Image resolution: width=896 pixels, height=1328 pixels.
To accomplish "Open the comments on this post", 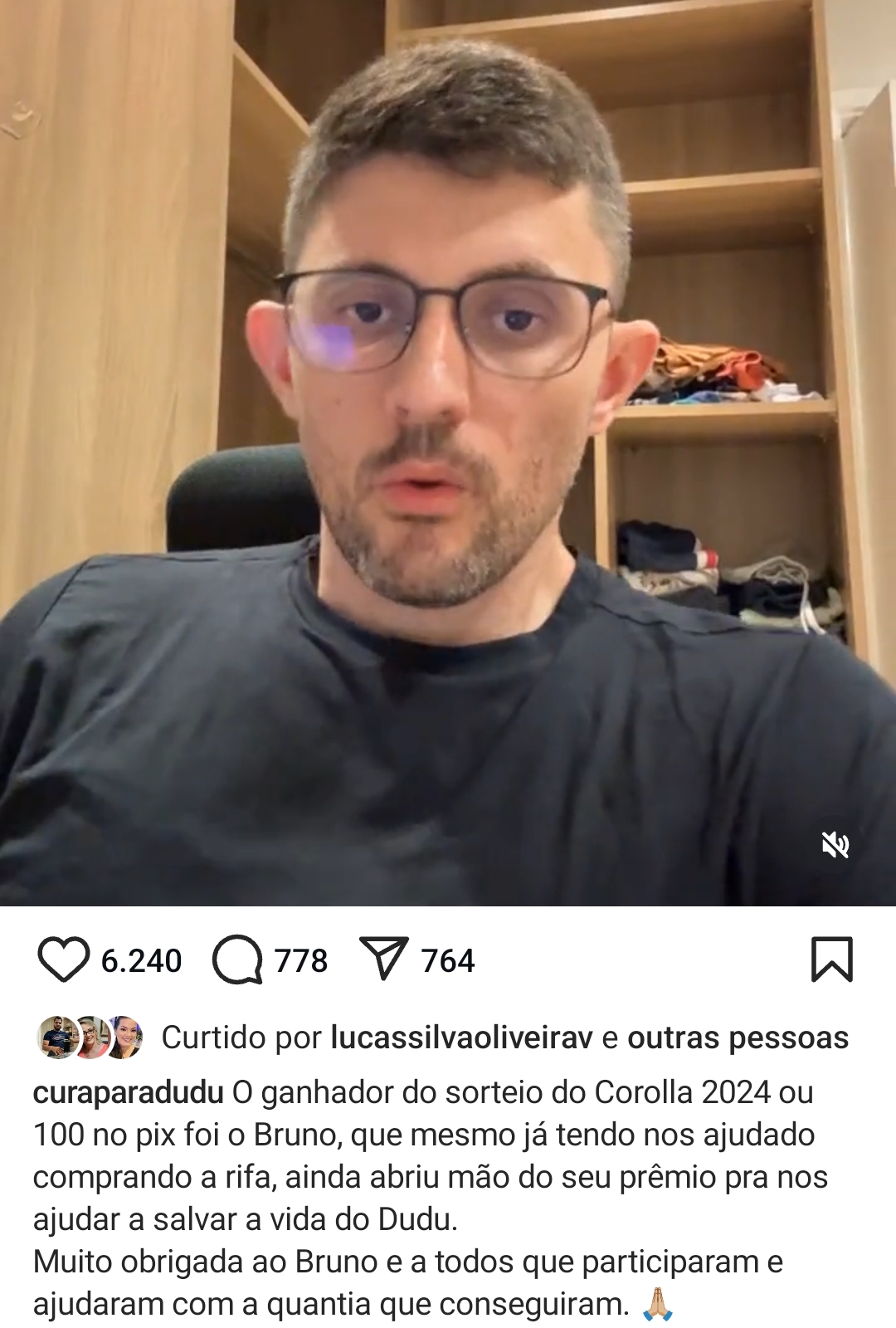I will [x=238, y=959].
